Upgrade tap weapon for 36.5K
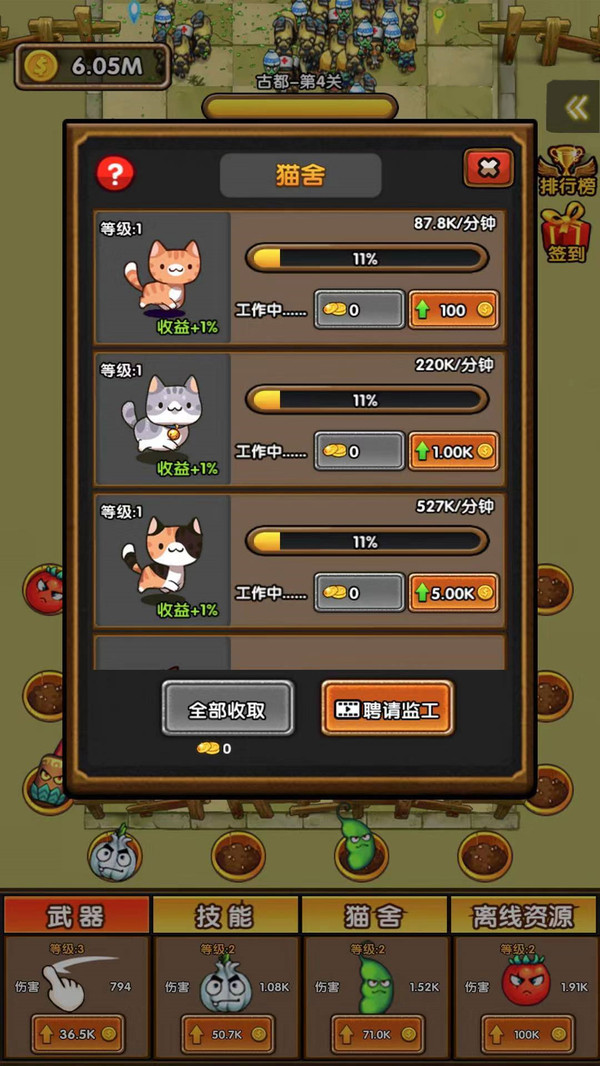 77,1034
